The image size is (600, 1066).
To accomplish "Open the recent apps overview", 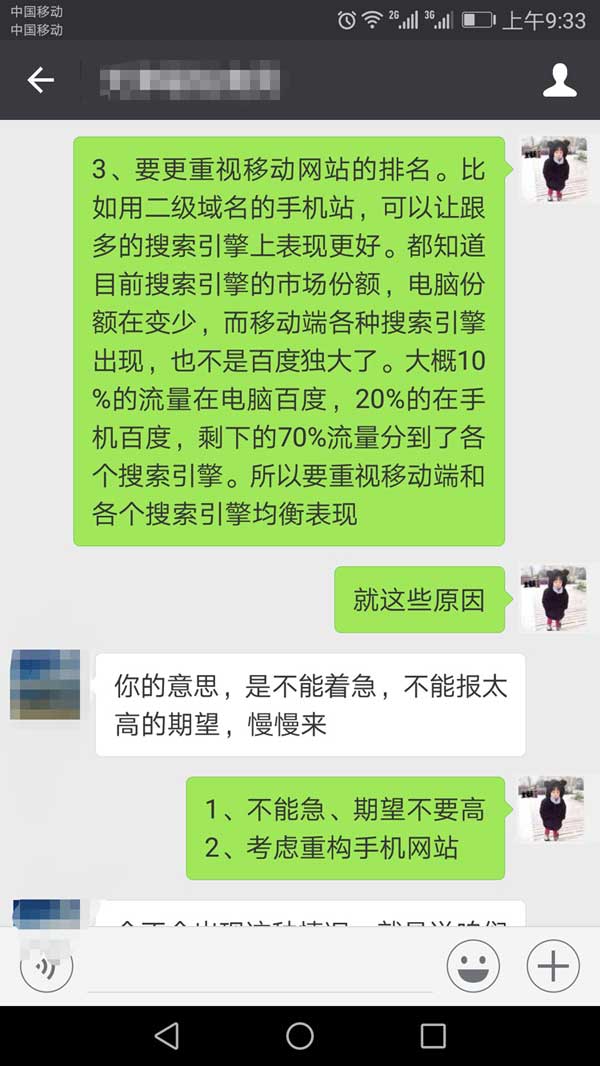I will tap(433, 1035).
